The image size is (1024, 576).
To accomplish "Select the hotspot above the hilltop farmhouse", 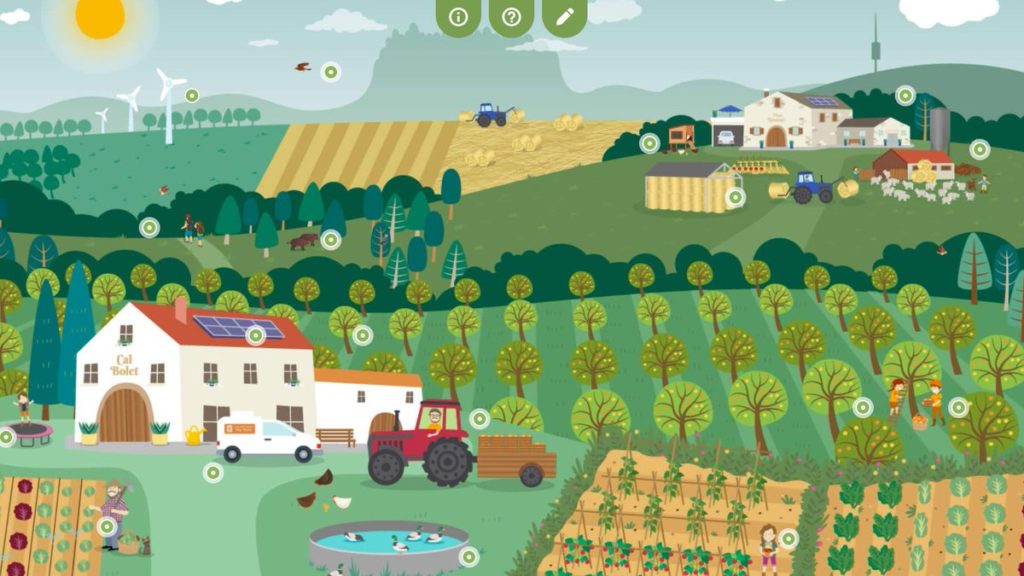I will [x=905, y=96].
